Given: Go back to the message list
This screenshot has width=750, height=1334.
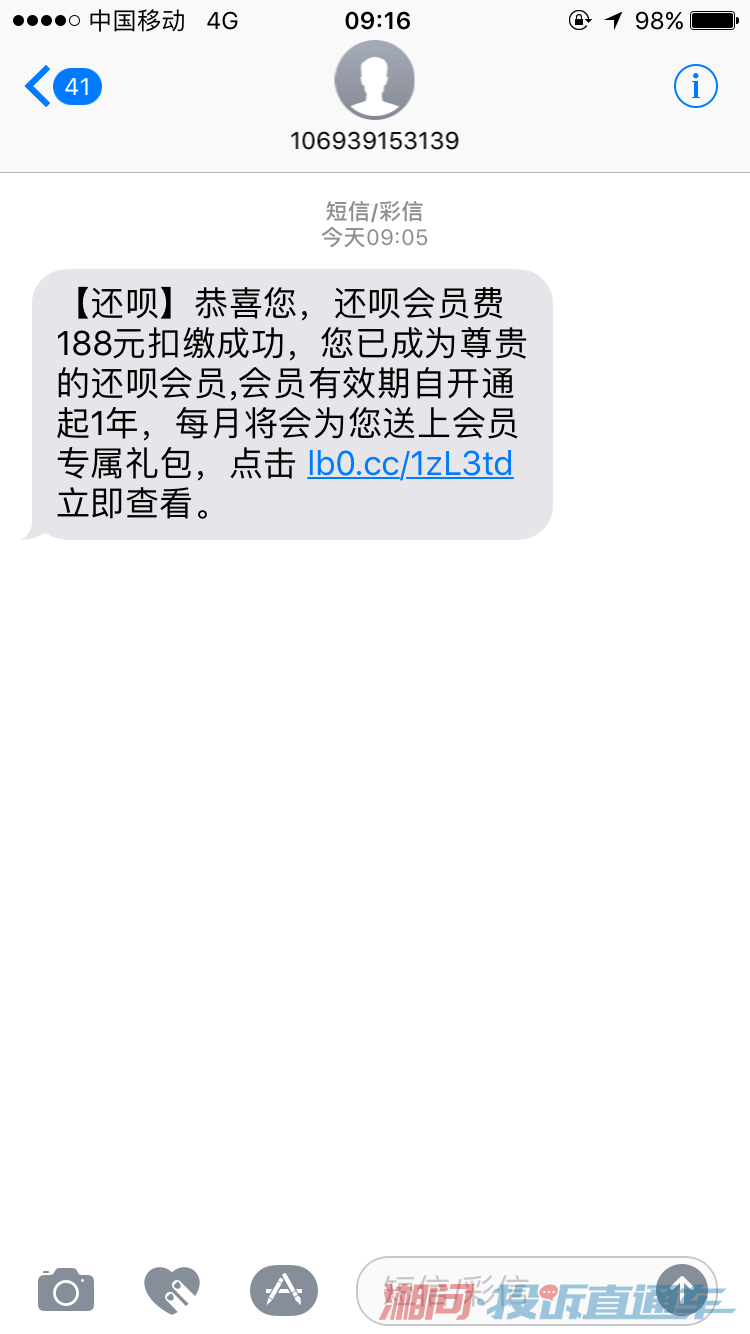Looking at the screenshot, I should point(62,87).
